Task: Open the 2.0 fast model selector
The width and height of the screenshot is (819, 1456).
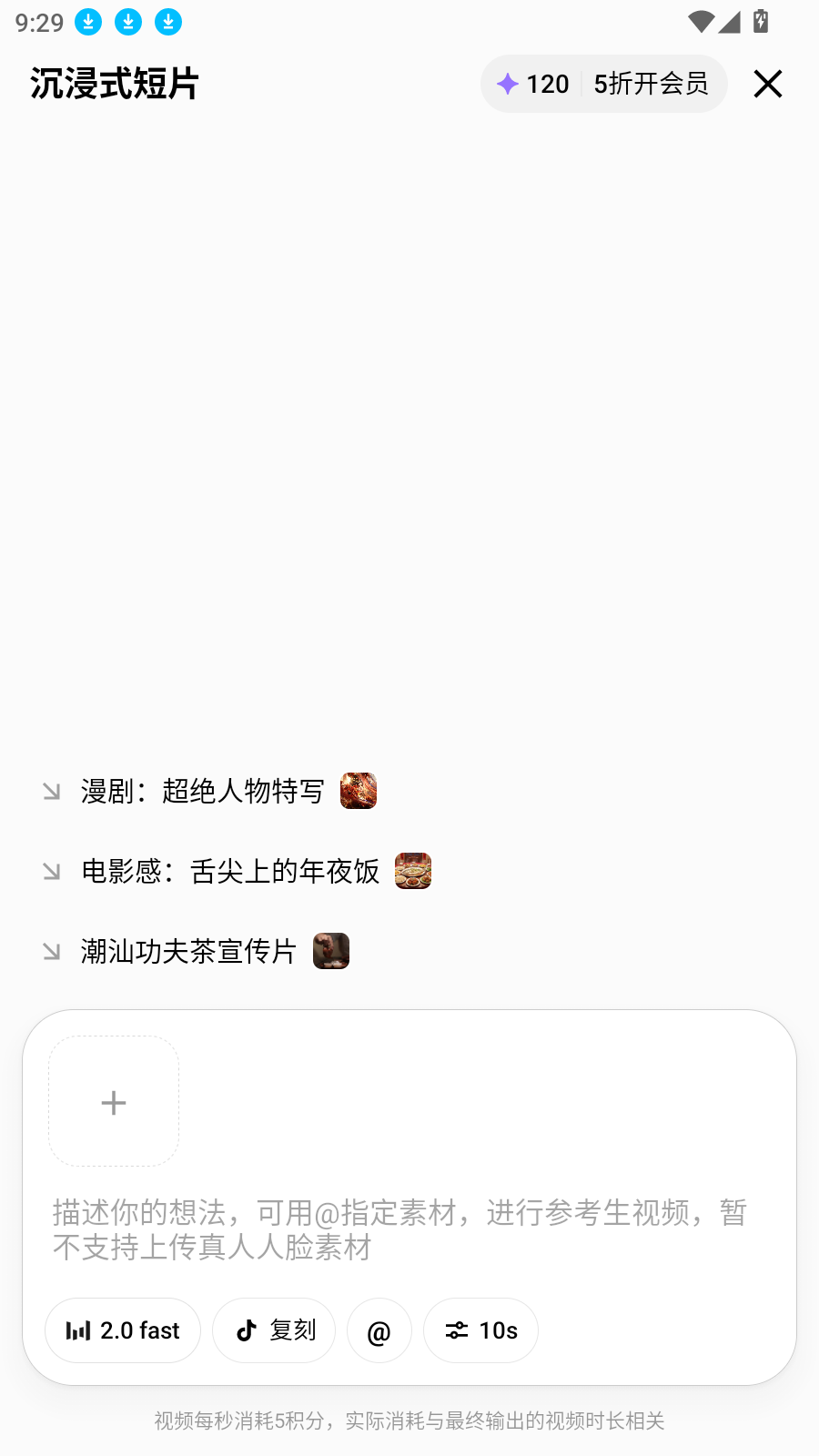Action: coord(122,1330)
